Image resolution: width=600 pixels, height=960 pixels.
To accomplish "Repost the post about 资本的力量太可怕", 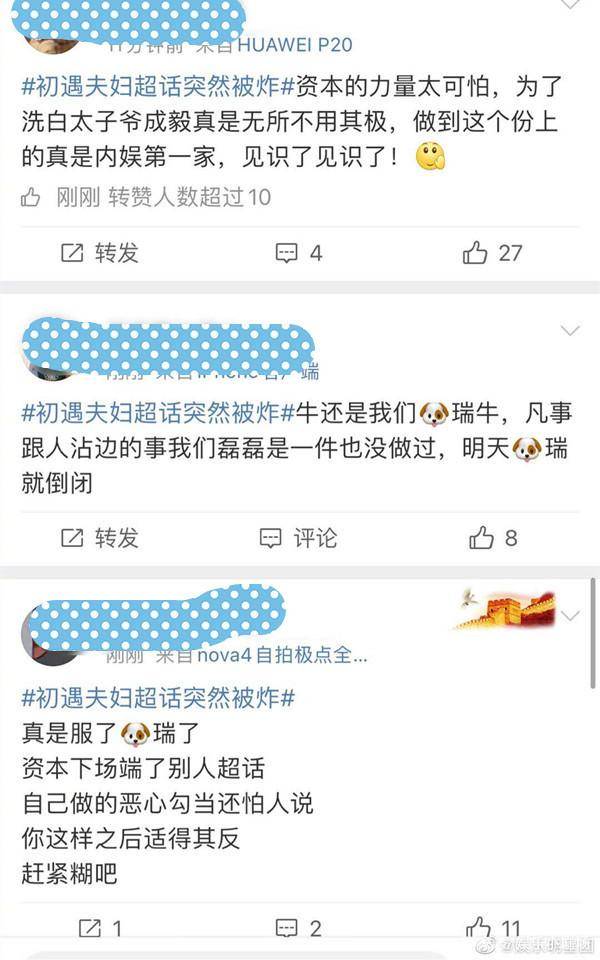I will 99,253.
